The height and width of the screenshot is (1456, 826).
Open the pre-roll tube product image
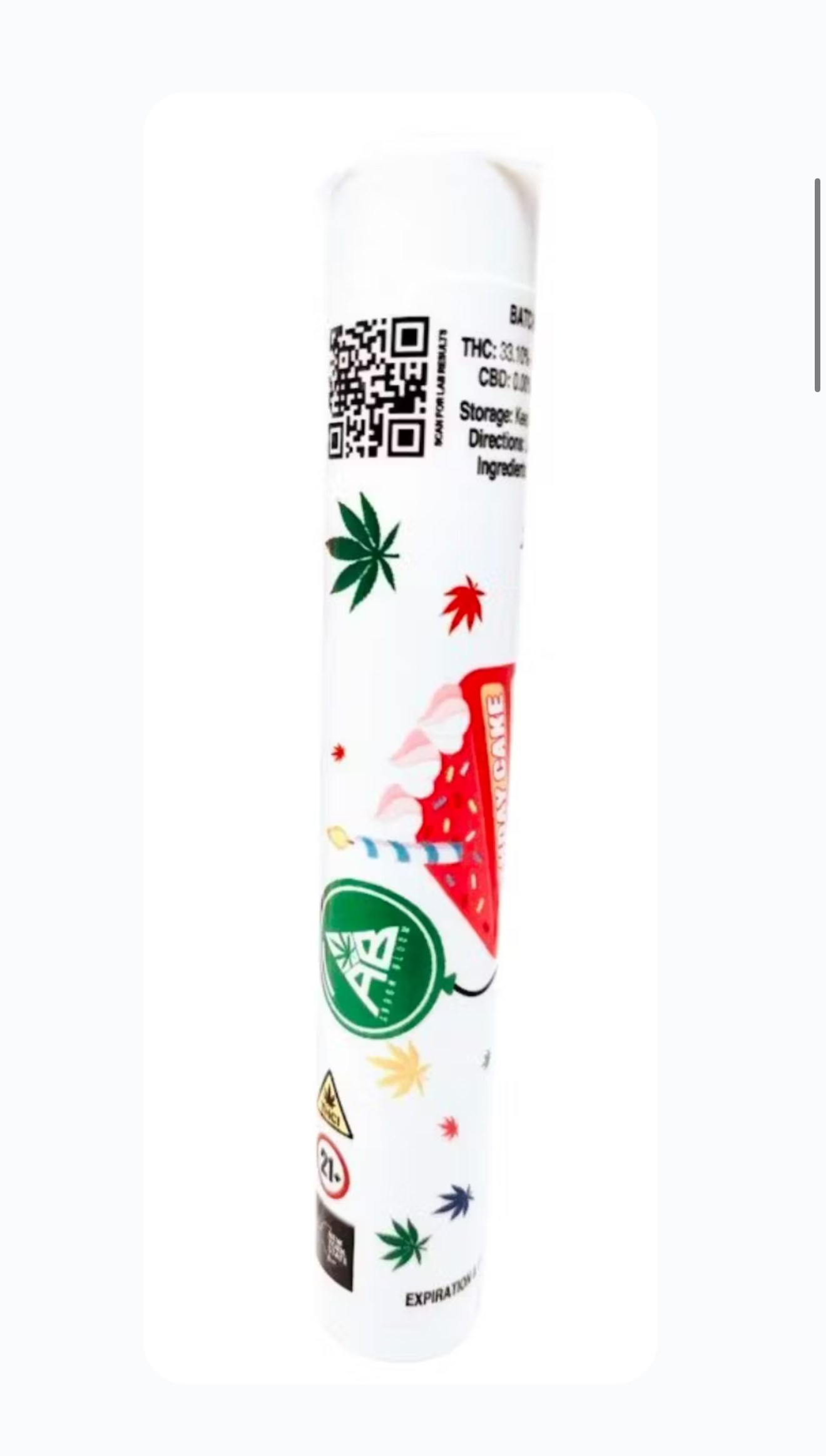[x=400, y=739]
